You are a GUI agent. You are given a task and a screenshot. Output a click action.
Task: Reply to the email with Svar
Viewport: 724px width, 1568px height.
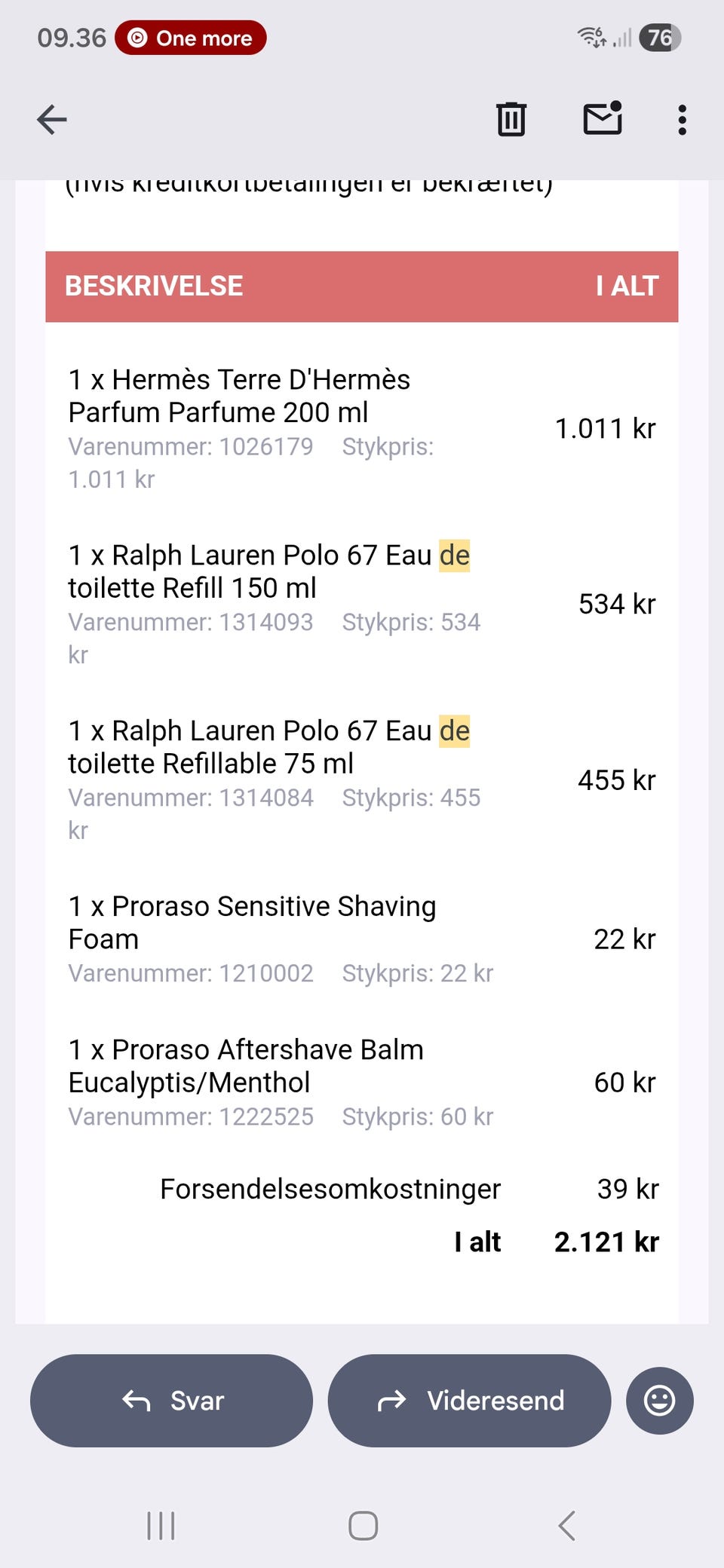170,1400
